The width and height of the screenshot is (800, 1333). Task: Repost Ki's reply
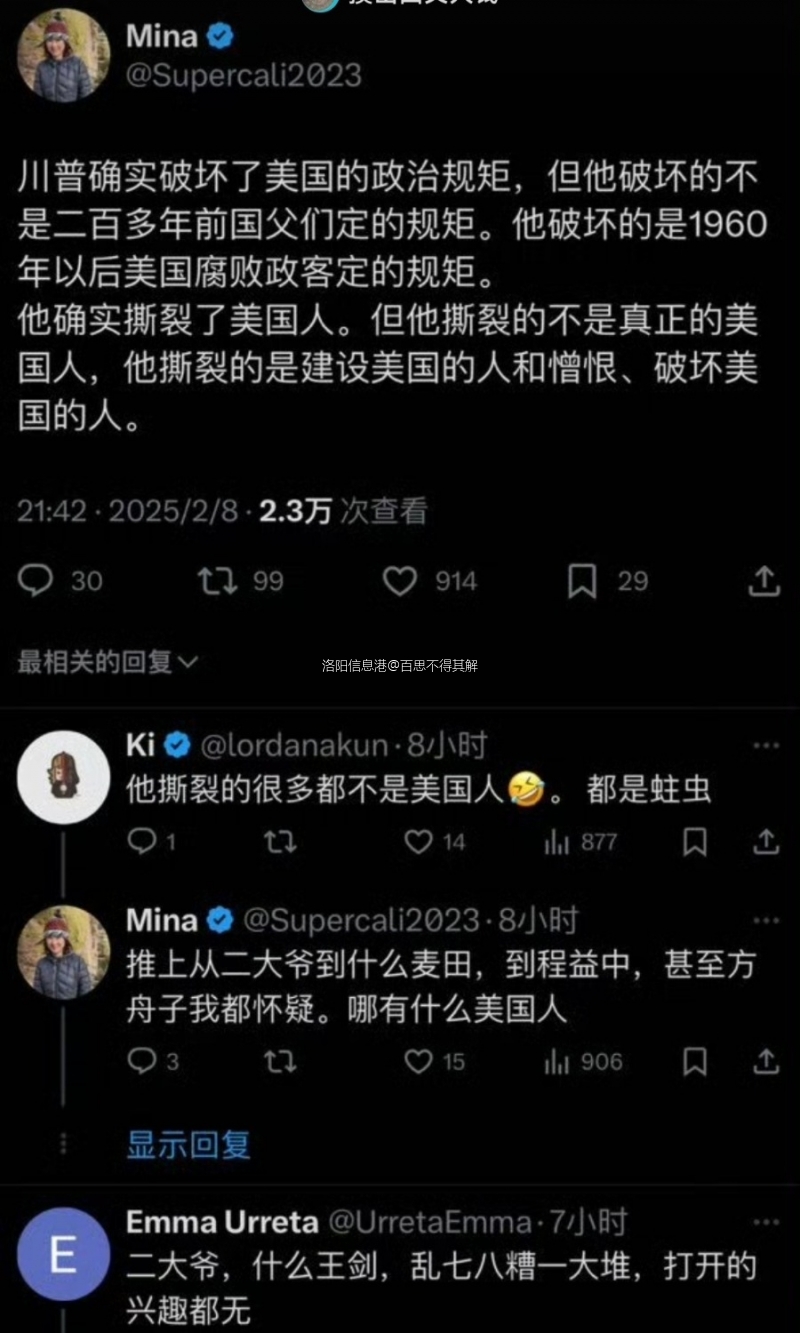(x=279, y=843)
